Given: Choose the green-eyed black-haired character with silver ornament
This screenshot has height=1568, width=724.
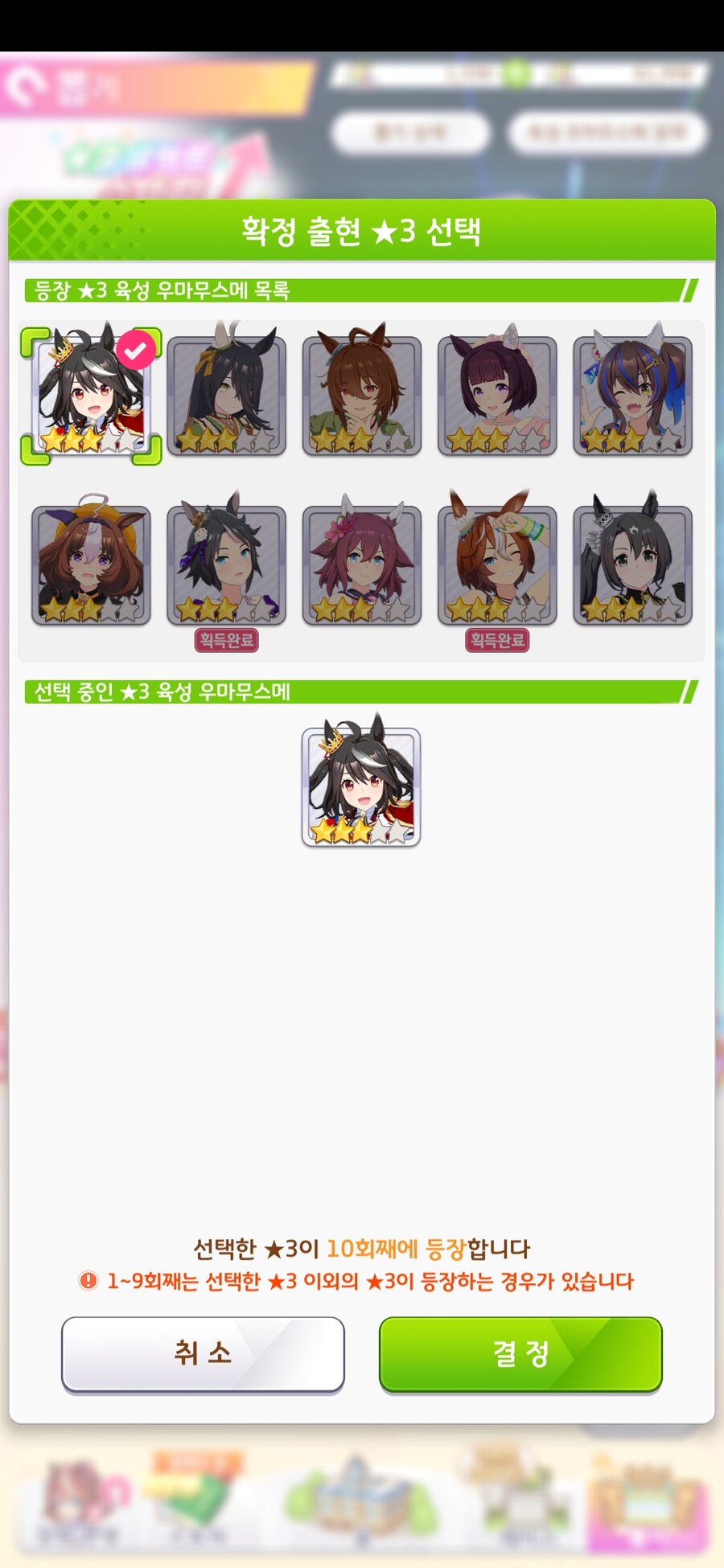Looking at the screenshot, I should tap(632, 564).
